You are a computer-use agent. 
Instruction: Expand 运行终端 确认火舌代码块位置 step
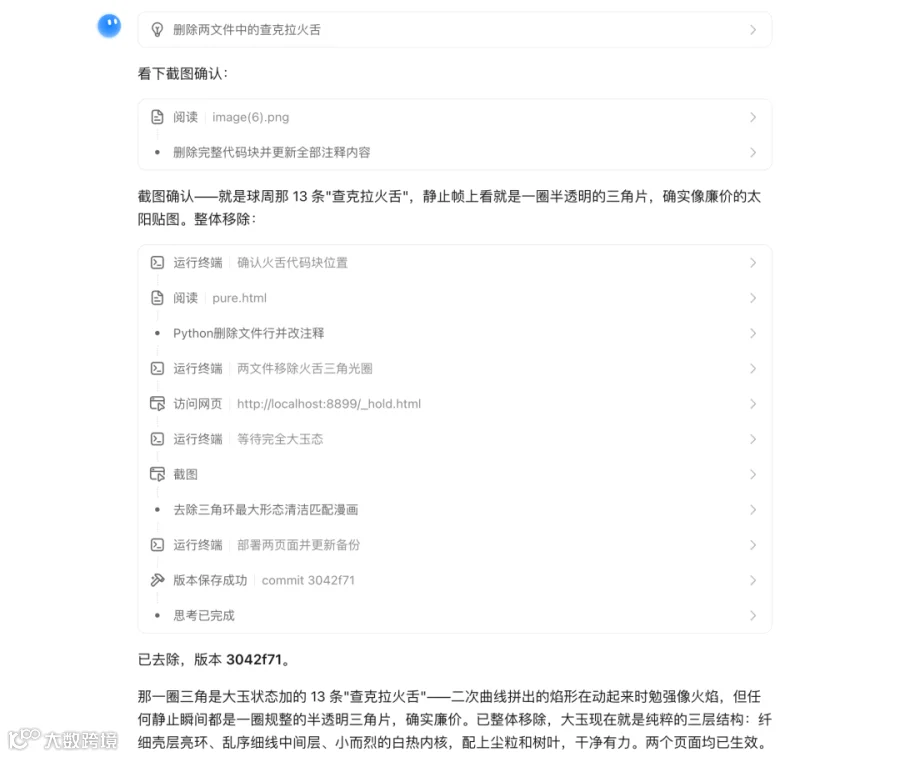point(454,263)
